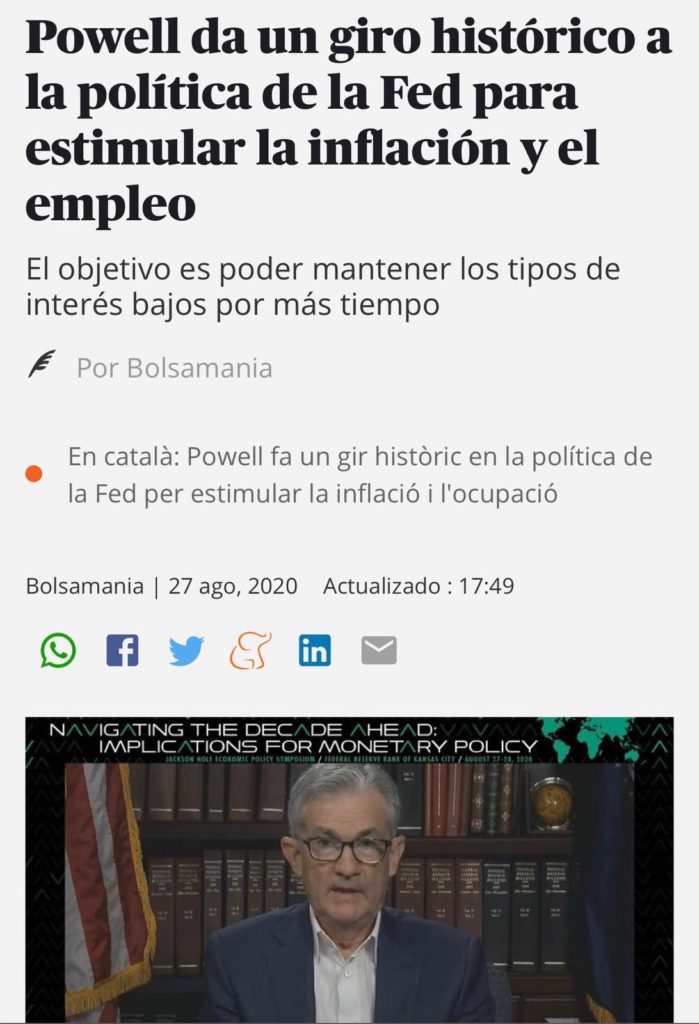Share this article on Twitter
This screenshot has width=699, height=1024.
tap(186, 651)
